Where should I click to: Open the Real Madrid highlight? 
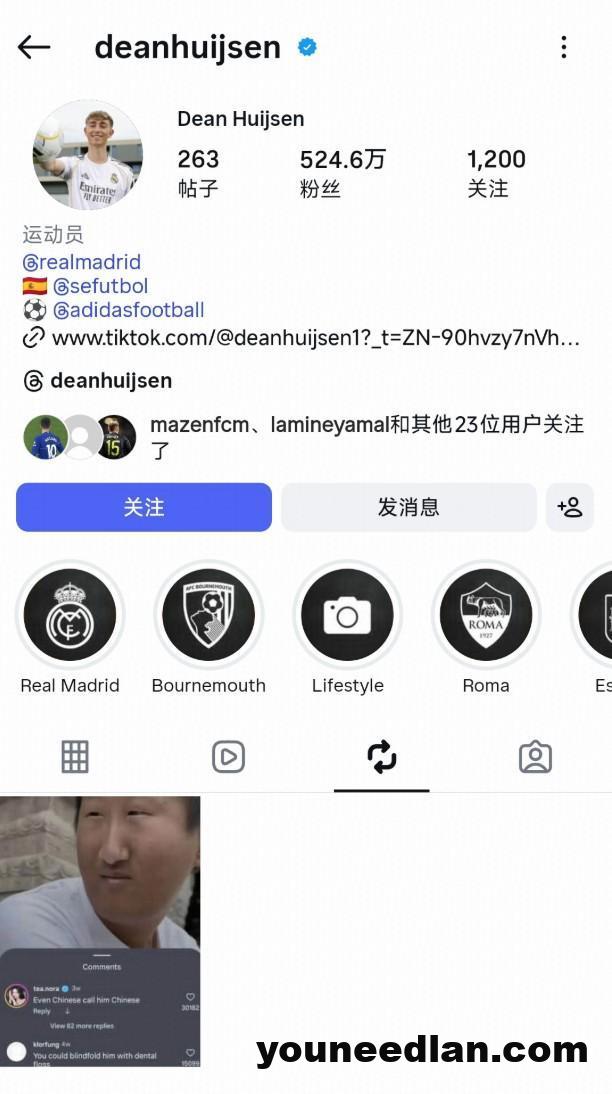click(x=70, y=615)
